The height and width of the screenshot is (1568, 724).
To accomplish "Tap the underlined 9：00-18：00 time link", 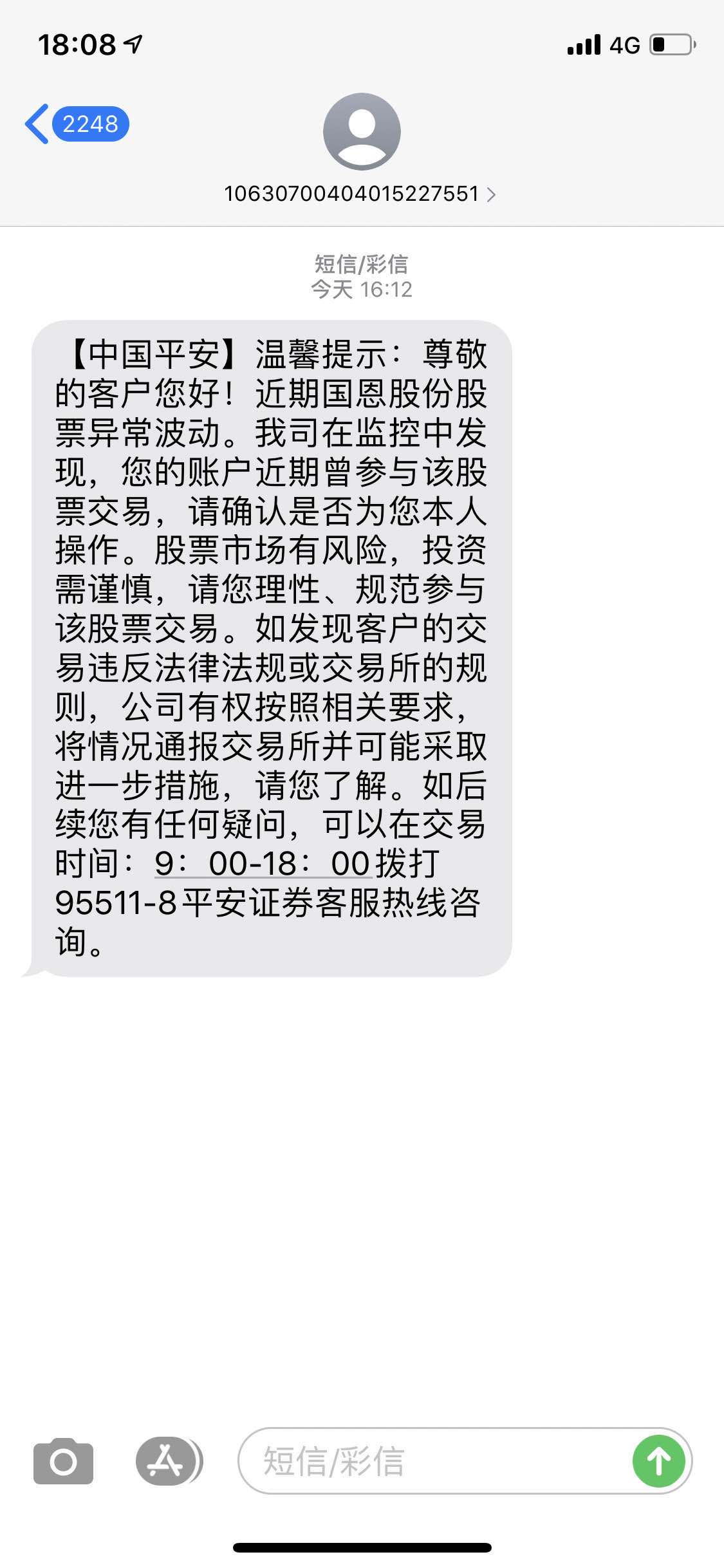I will point(263,864).
